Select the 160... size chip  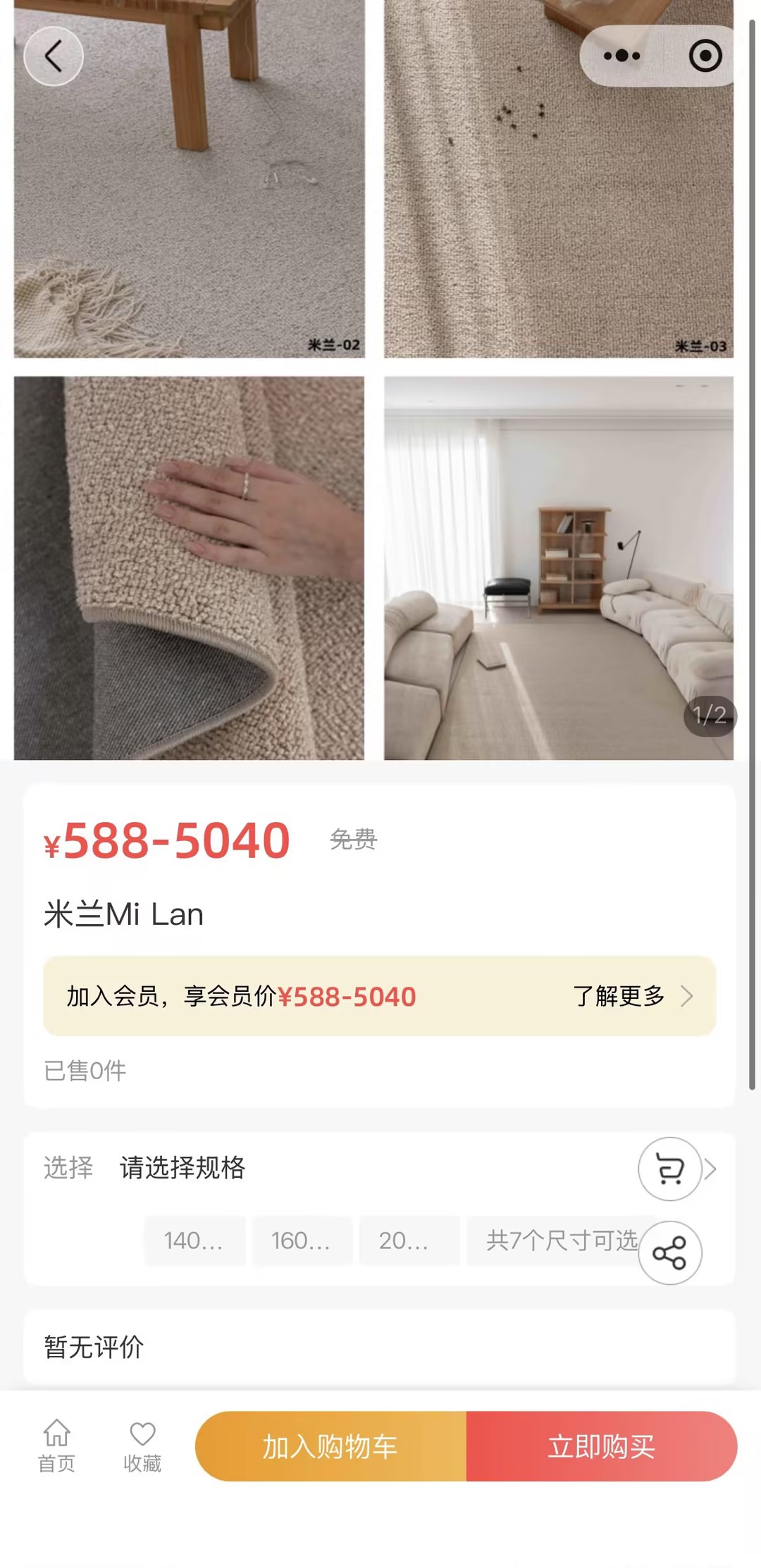tap(302, 1240)
